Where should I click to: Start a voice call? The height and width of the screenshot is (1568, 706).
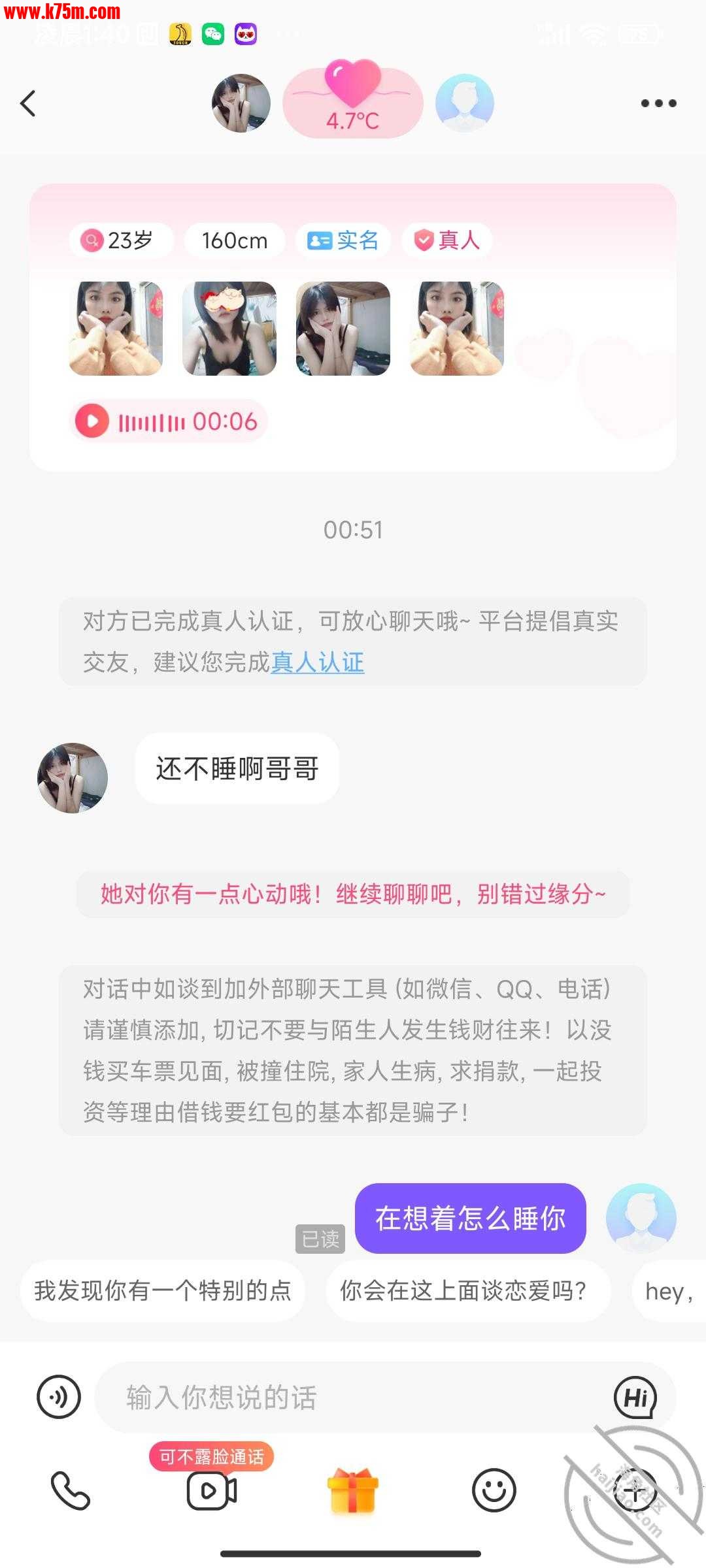(71, 1491)
